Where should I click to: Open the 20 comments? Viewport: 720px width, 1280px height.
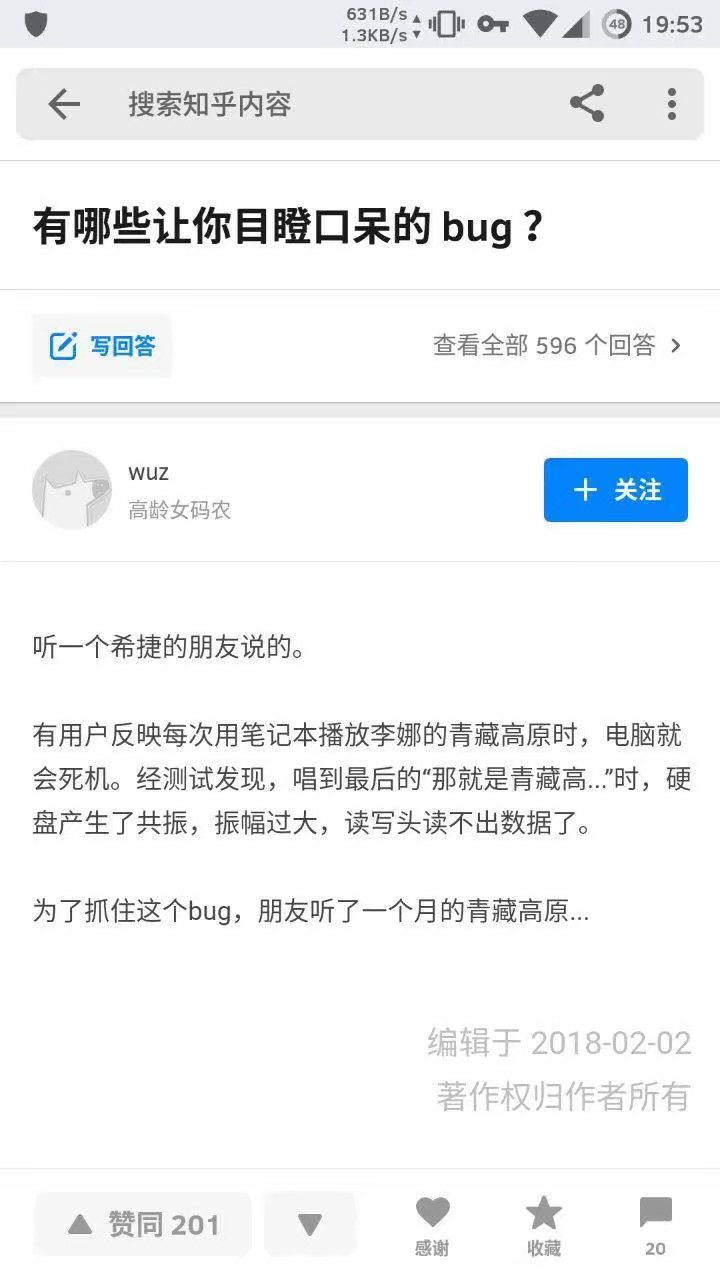click(655, 1225)
